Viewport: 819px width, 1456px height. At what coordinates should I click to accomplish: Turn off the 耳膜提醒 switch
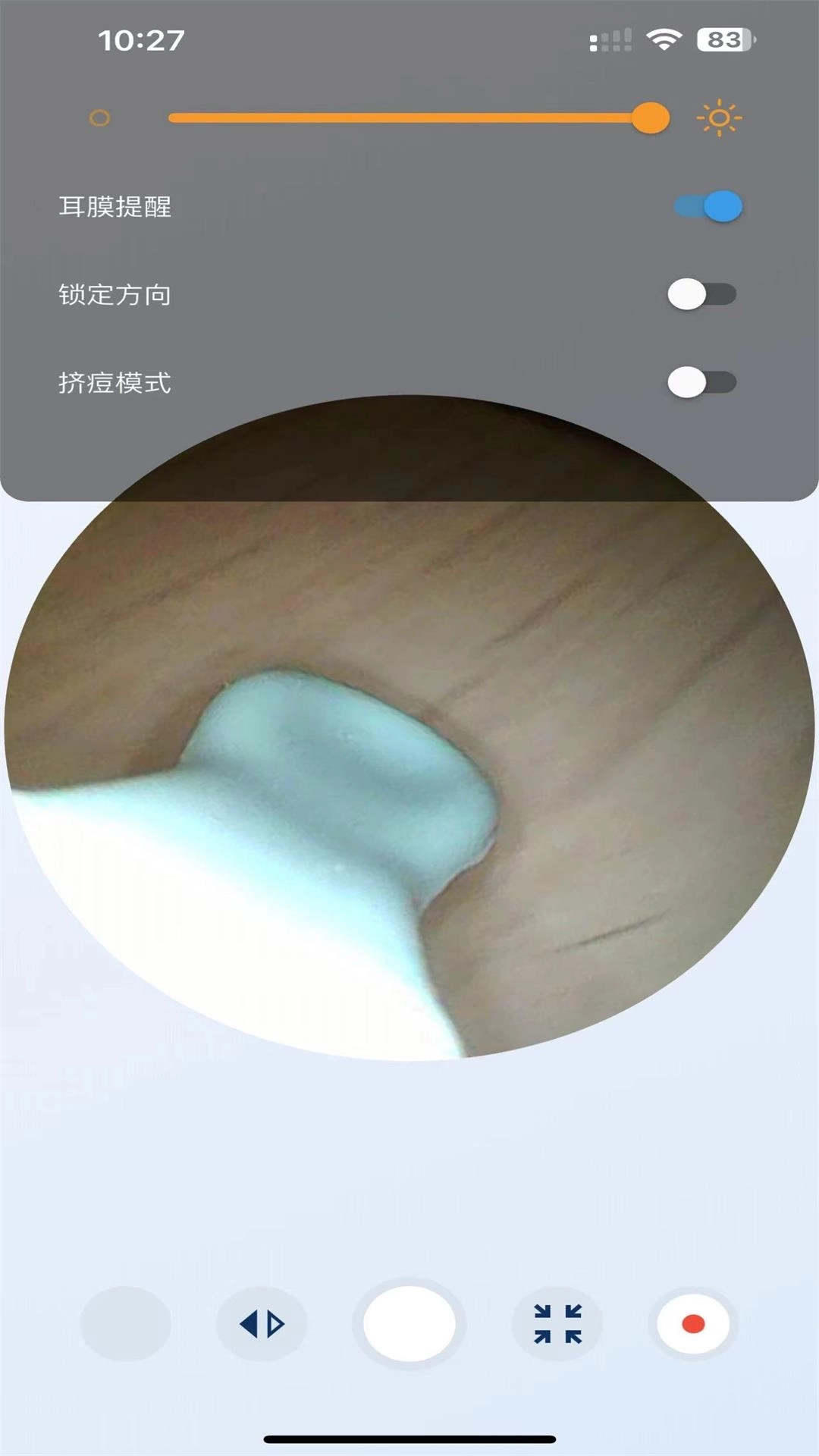708,206
